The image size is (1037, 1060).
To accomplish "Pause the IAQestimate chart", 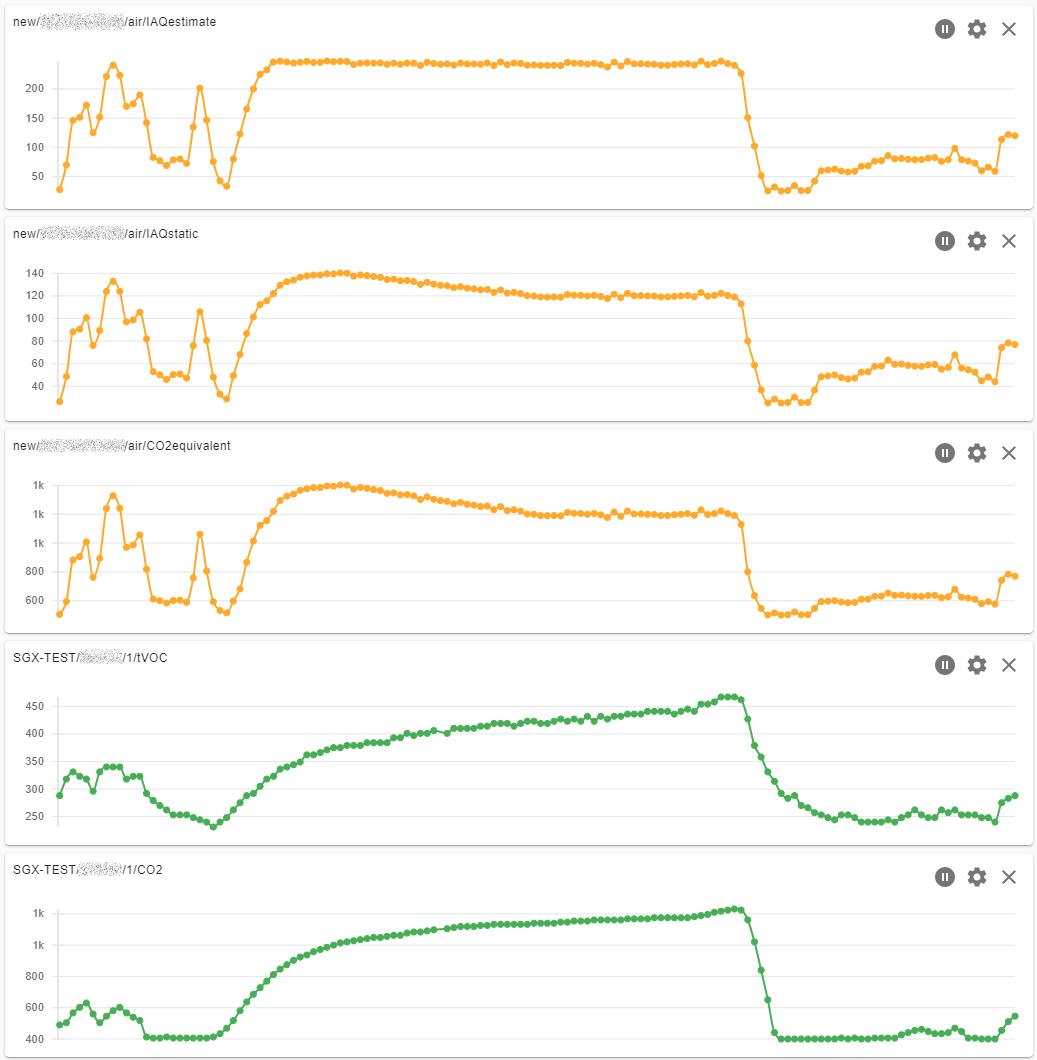I will click(x=945, y=29).
